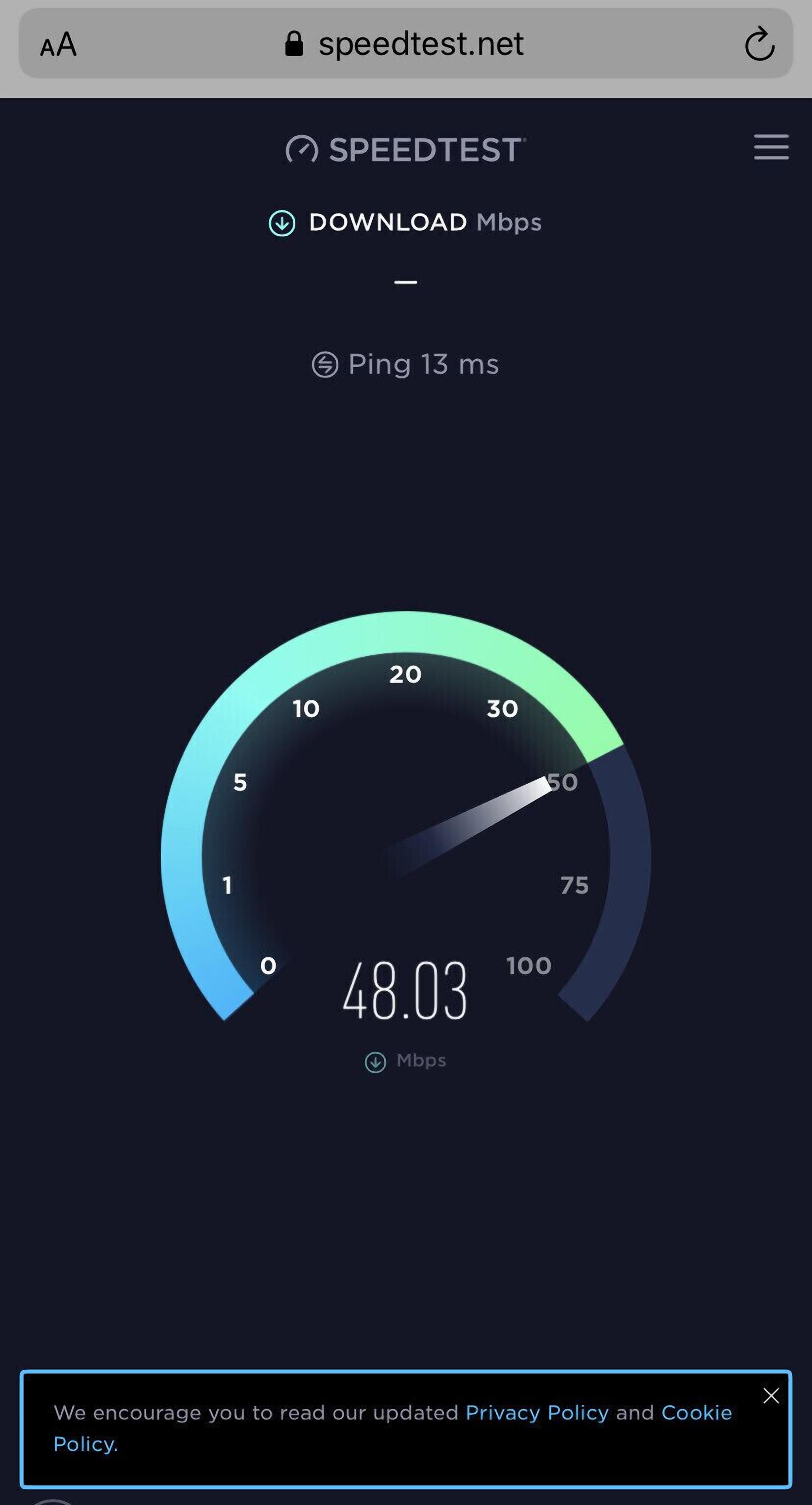The width and height of the screenshot is (812, 1505).
Task: Dismiss the privacy policy banner
Action: [x=771, y=1396]
